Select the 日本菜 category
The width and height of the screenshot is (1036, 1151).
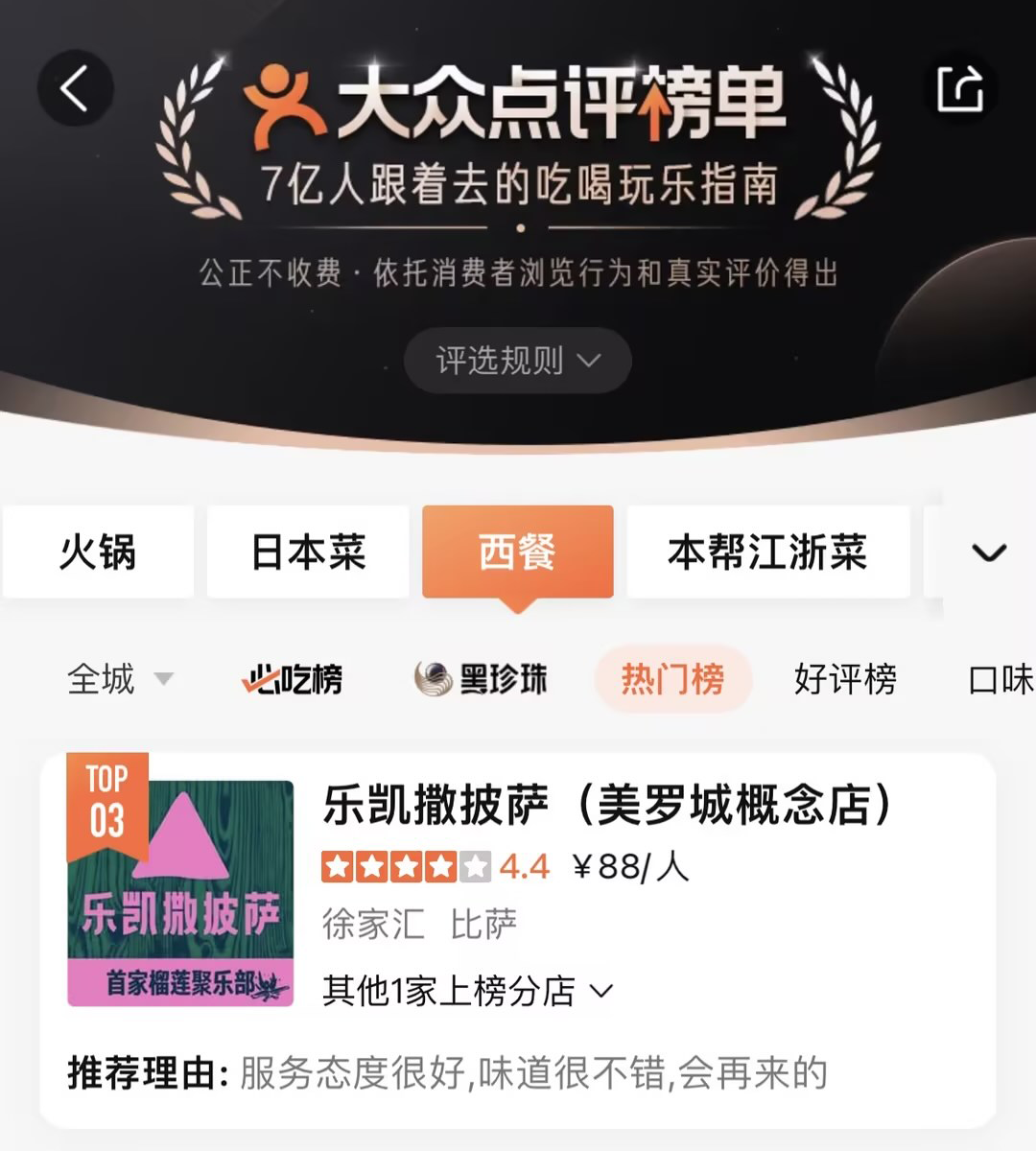pyautogui.click(x=308, y=552)
